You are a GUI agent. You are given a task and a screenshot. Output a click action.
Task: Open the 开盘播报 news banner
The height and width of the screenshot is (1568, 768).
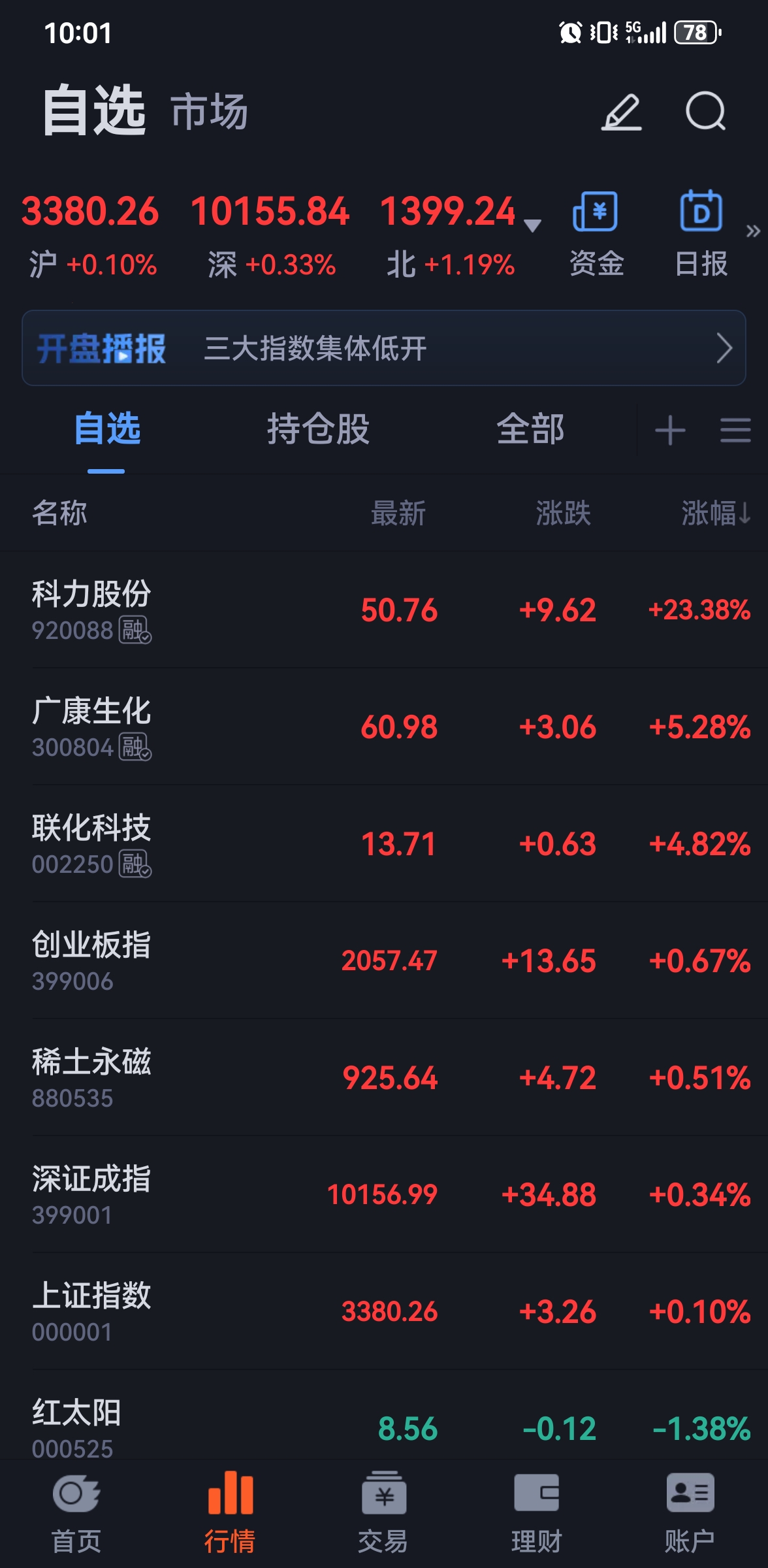point(384,348)
